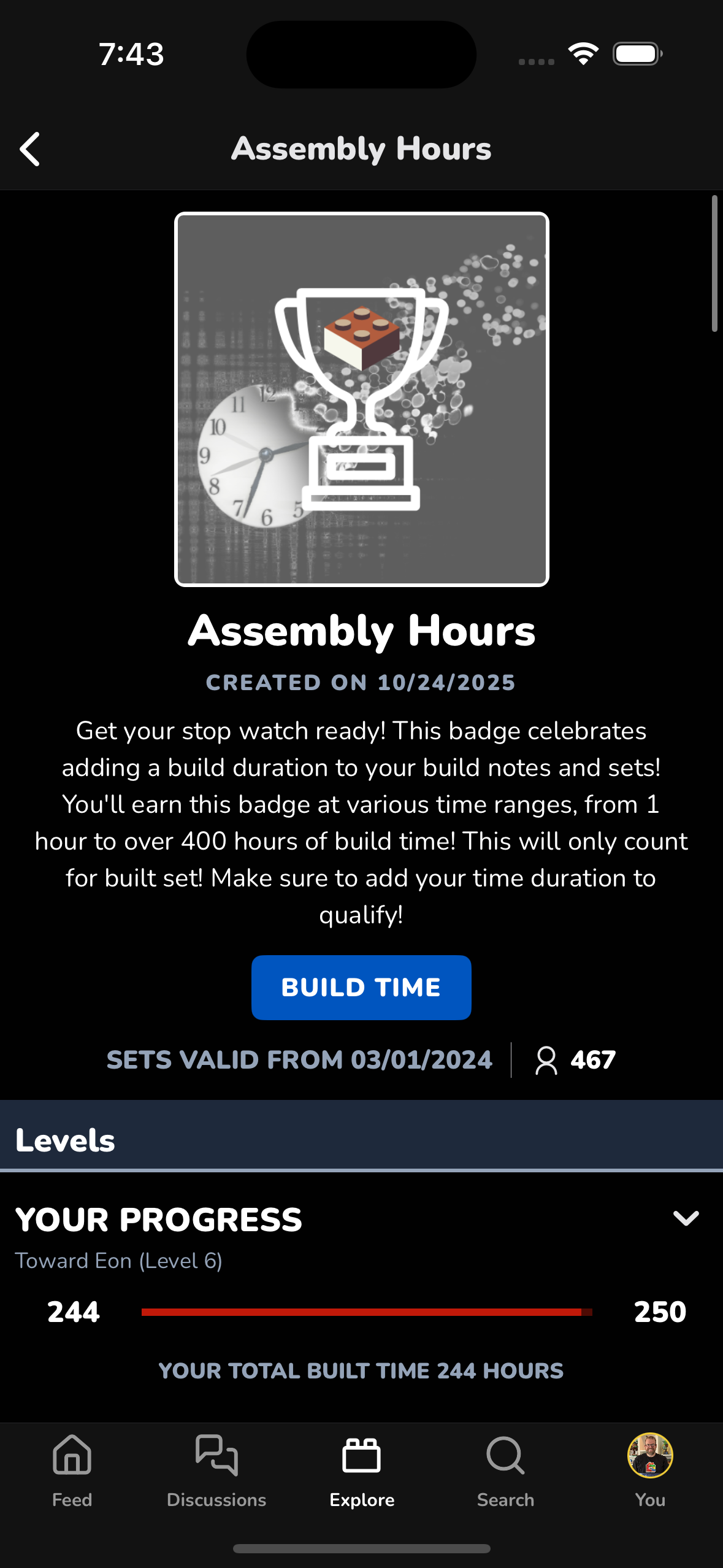Tap the BUILD TIME button
Screen dimensions: 723x1568
coord(361,987)
